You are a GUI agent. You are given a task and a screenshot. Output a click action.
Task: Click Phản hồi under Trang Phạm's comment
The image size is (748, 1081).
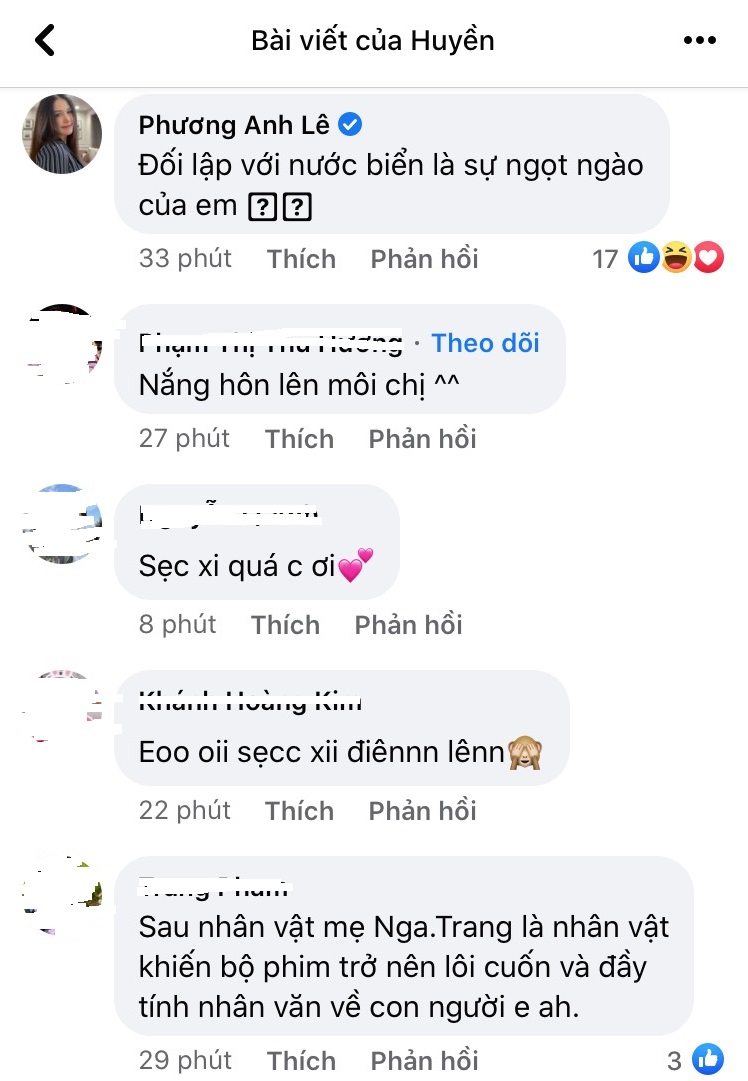click(x=424, y=1059)
